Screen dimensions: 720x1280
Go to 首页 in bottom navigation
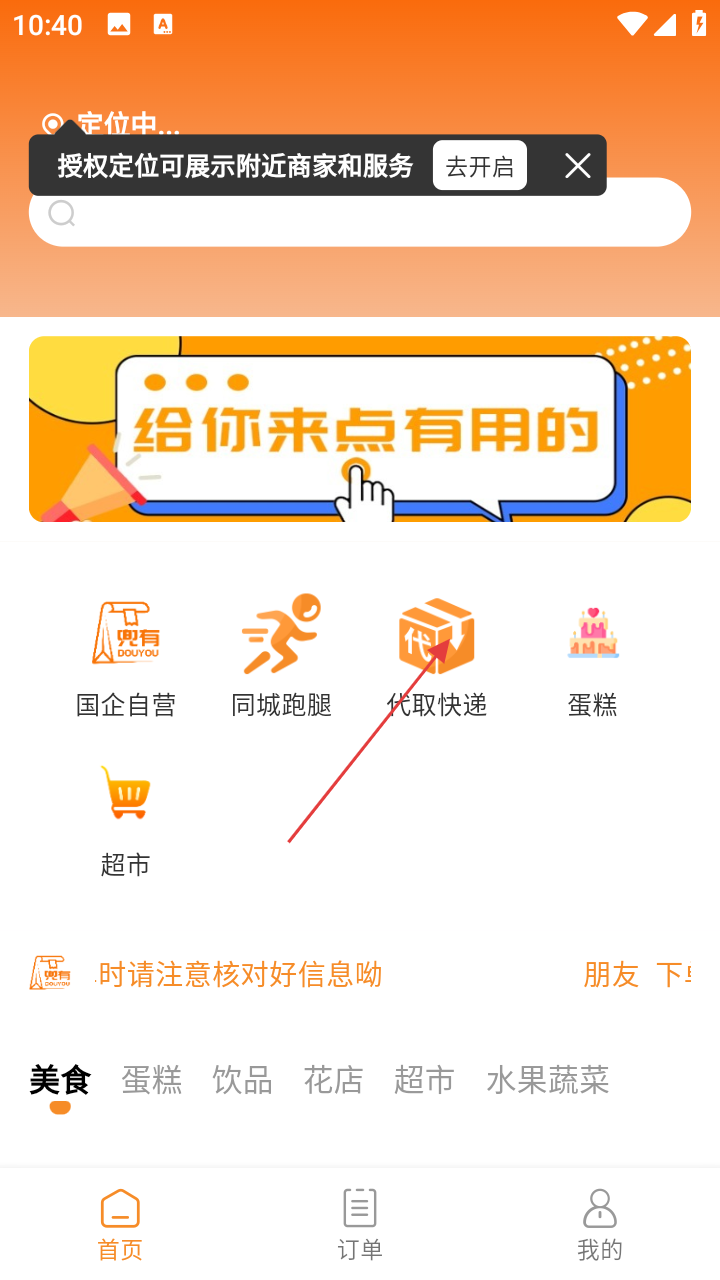[120, 1224]
